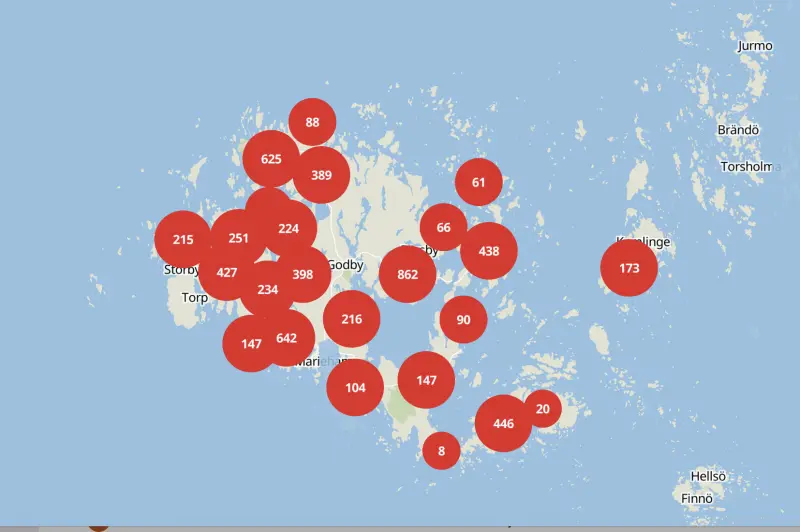Tap the 625 cluster marker

(271, 159)
